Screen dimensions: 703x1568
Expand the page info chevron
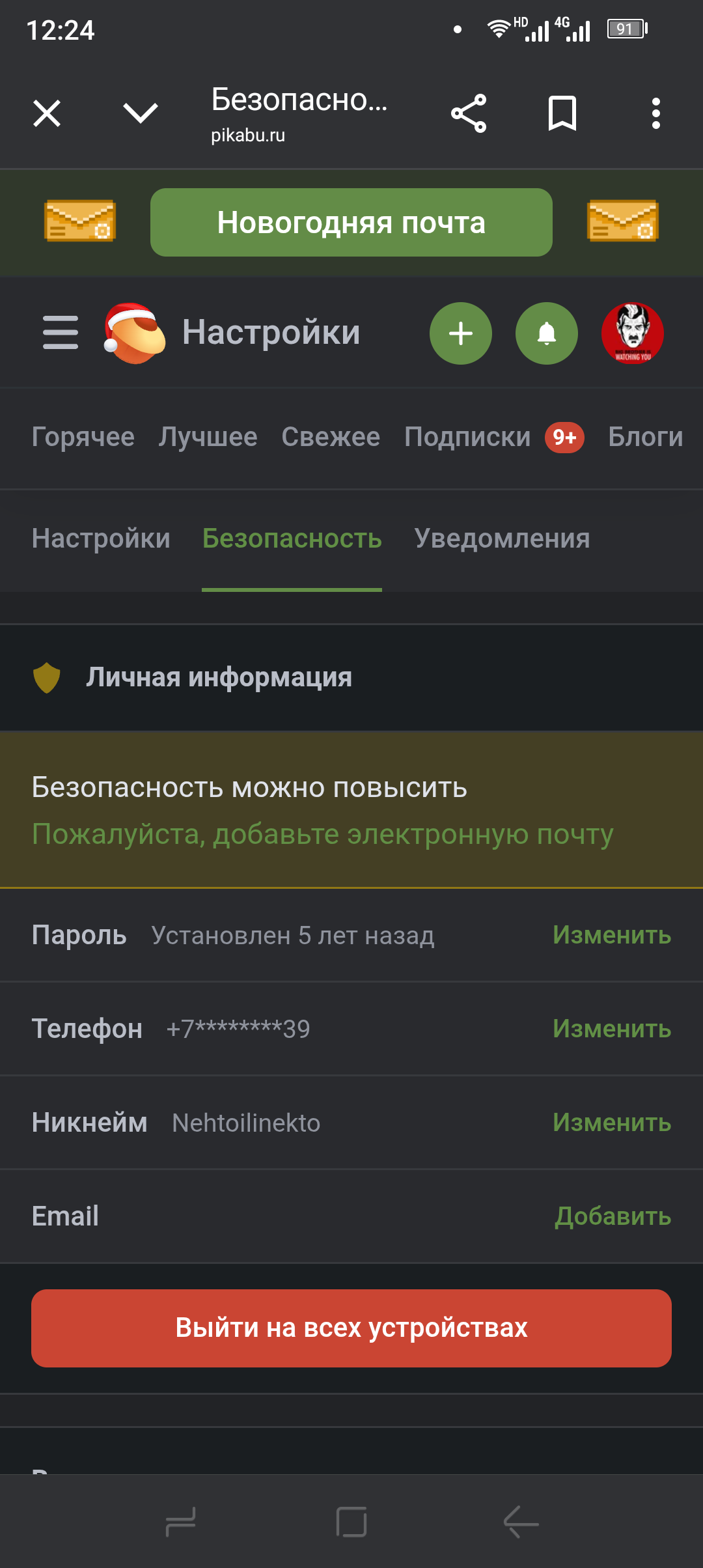141,113
